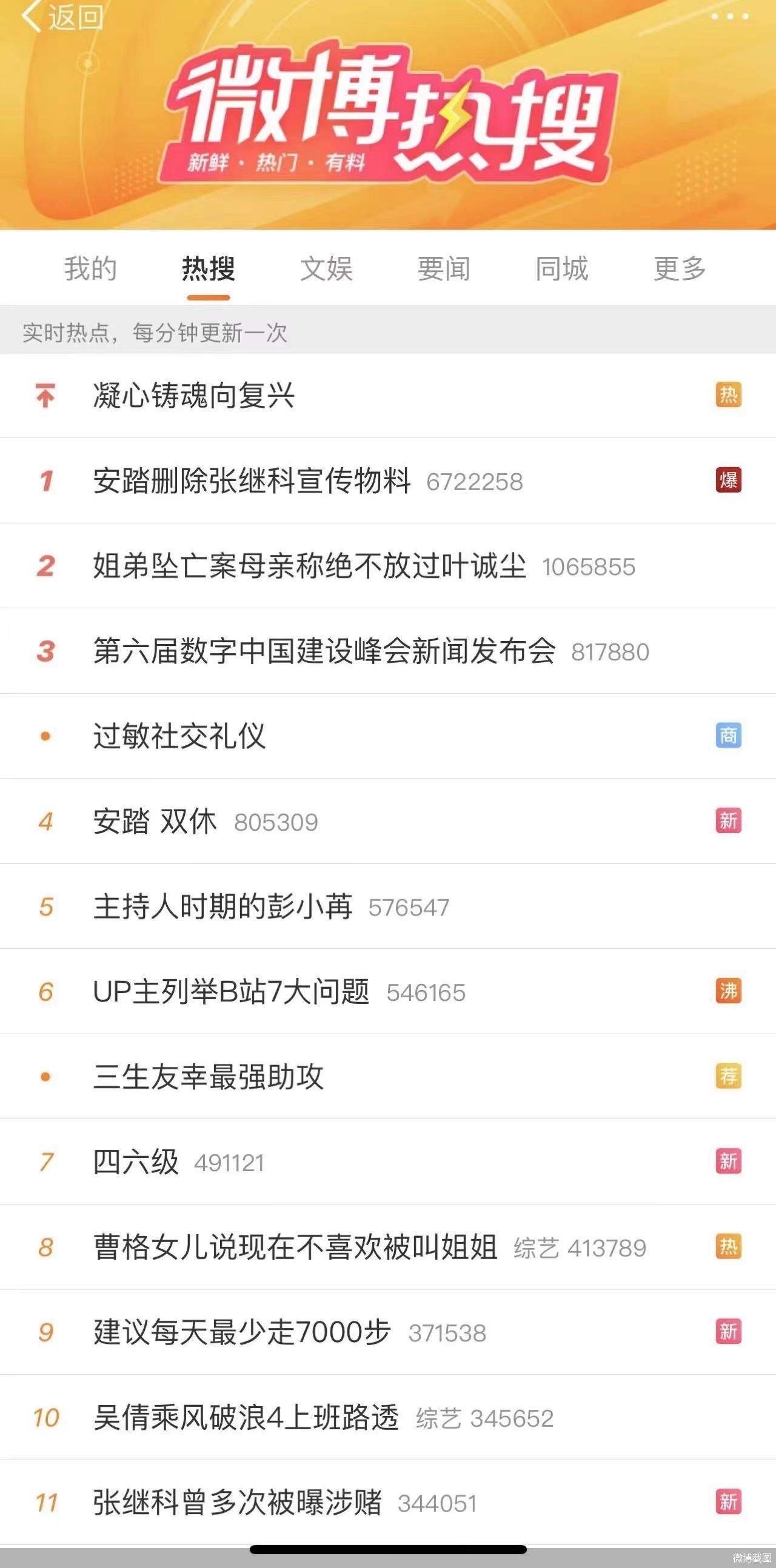This screenshot has width=776, height=1568.
Task: View topic 姐弟坠亡案母亲称绝不放过叶诚尘
Action: 309,566
